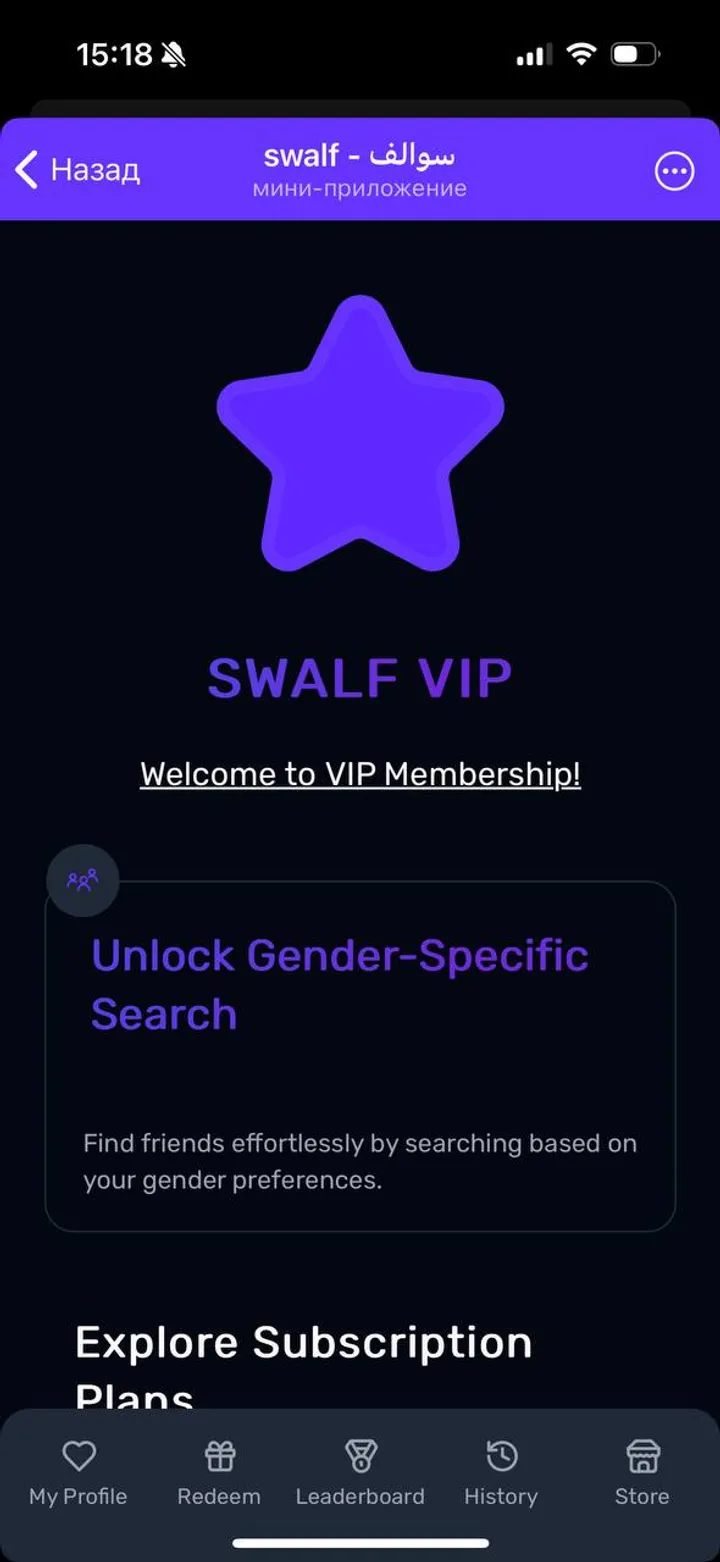This screenshot has height=1562, width=720.
Task: Open the Store shop icon
Action: 641,1456
